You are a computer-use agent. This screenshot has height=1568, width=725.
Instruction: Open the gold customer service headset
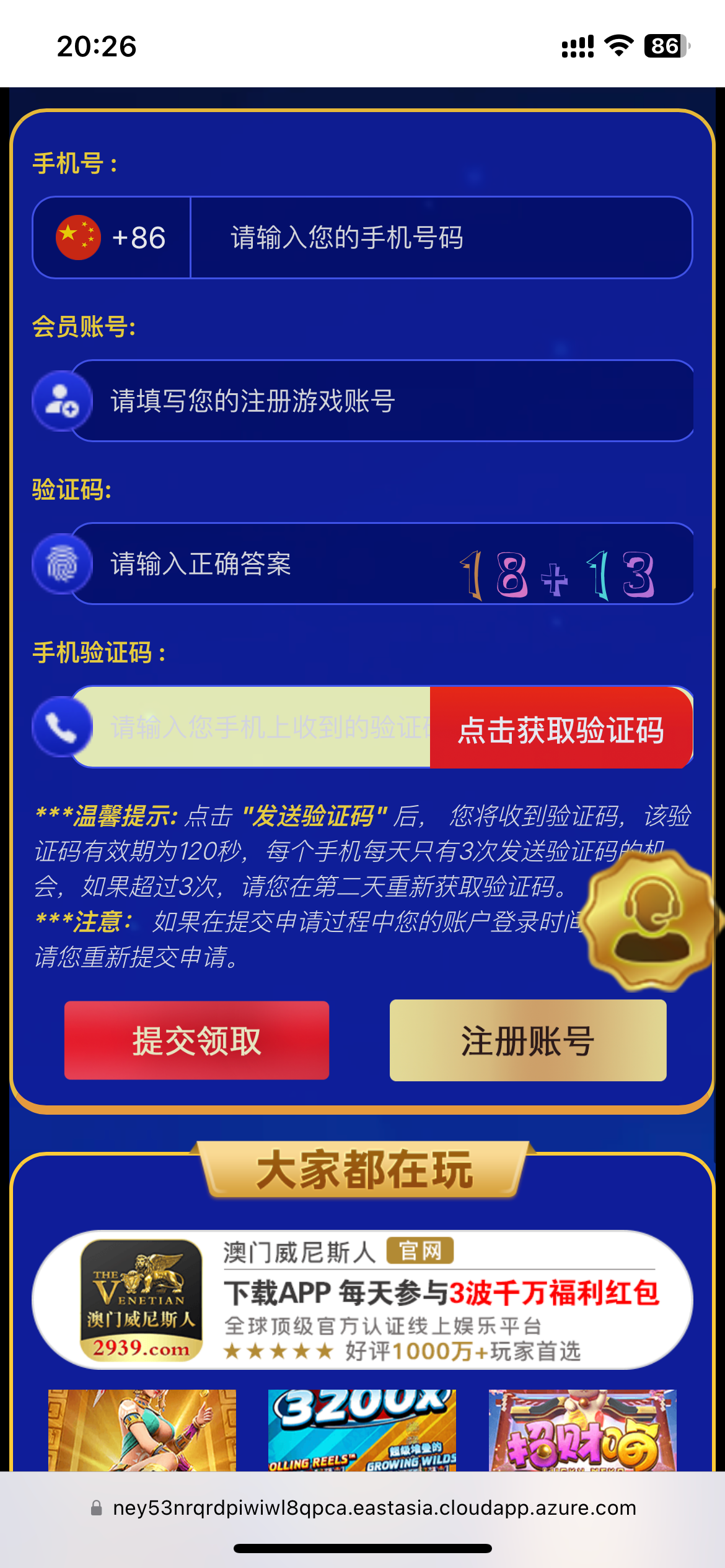click(651, 920)
